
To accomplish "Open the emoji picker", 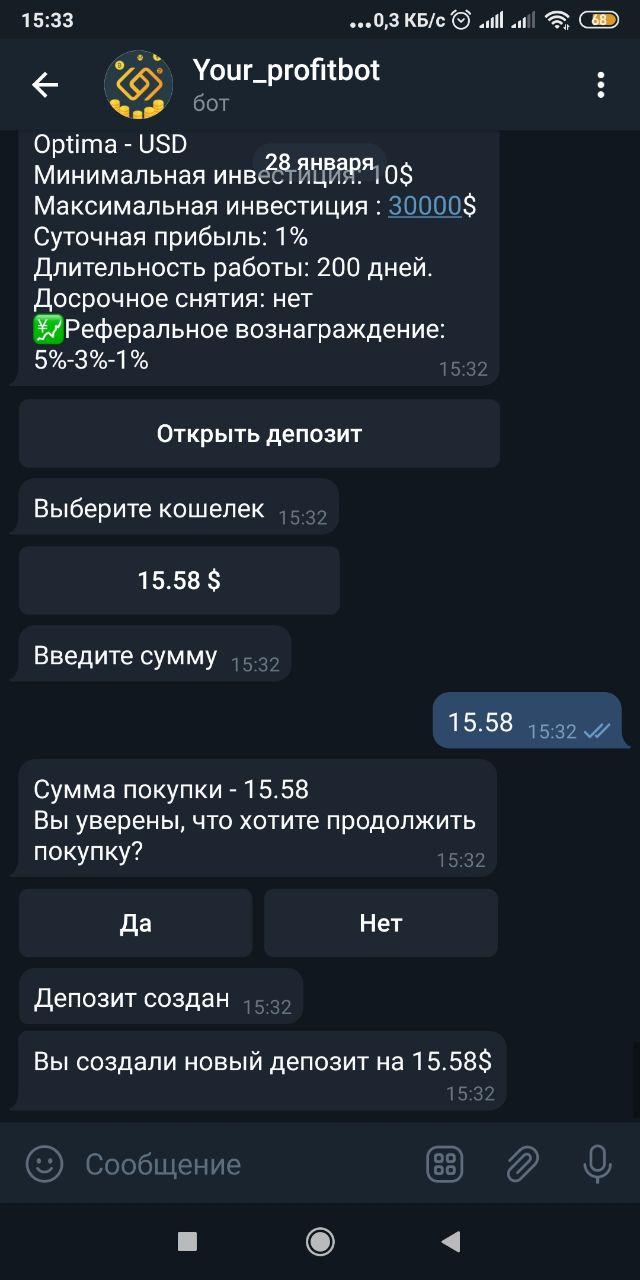I will [x=43, y=1164].
